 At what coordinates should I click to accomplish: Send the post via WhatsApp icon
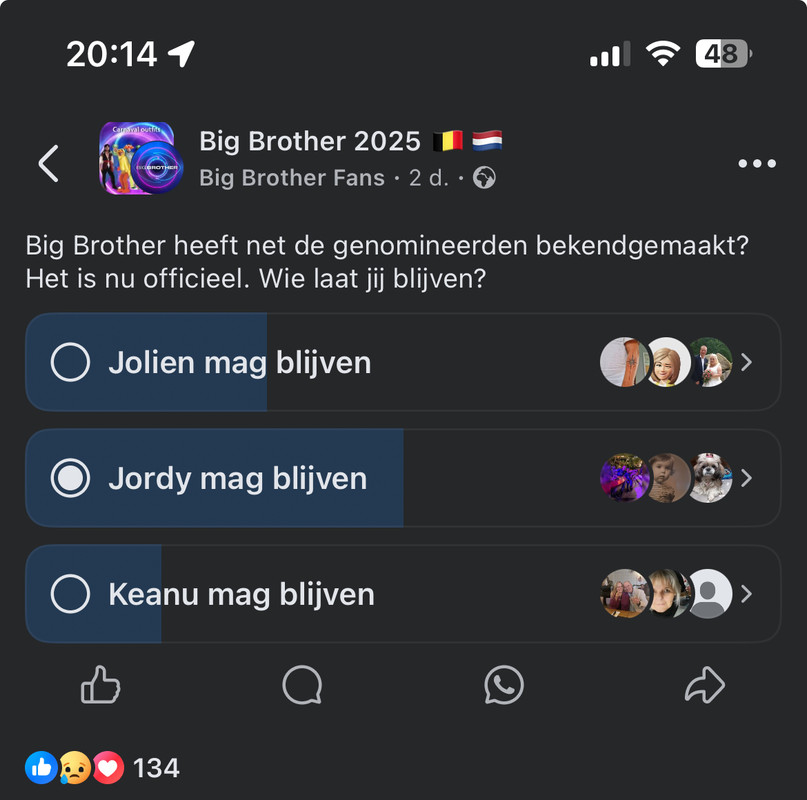point(504,686)
